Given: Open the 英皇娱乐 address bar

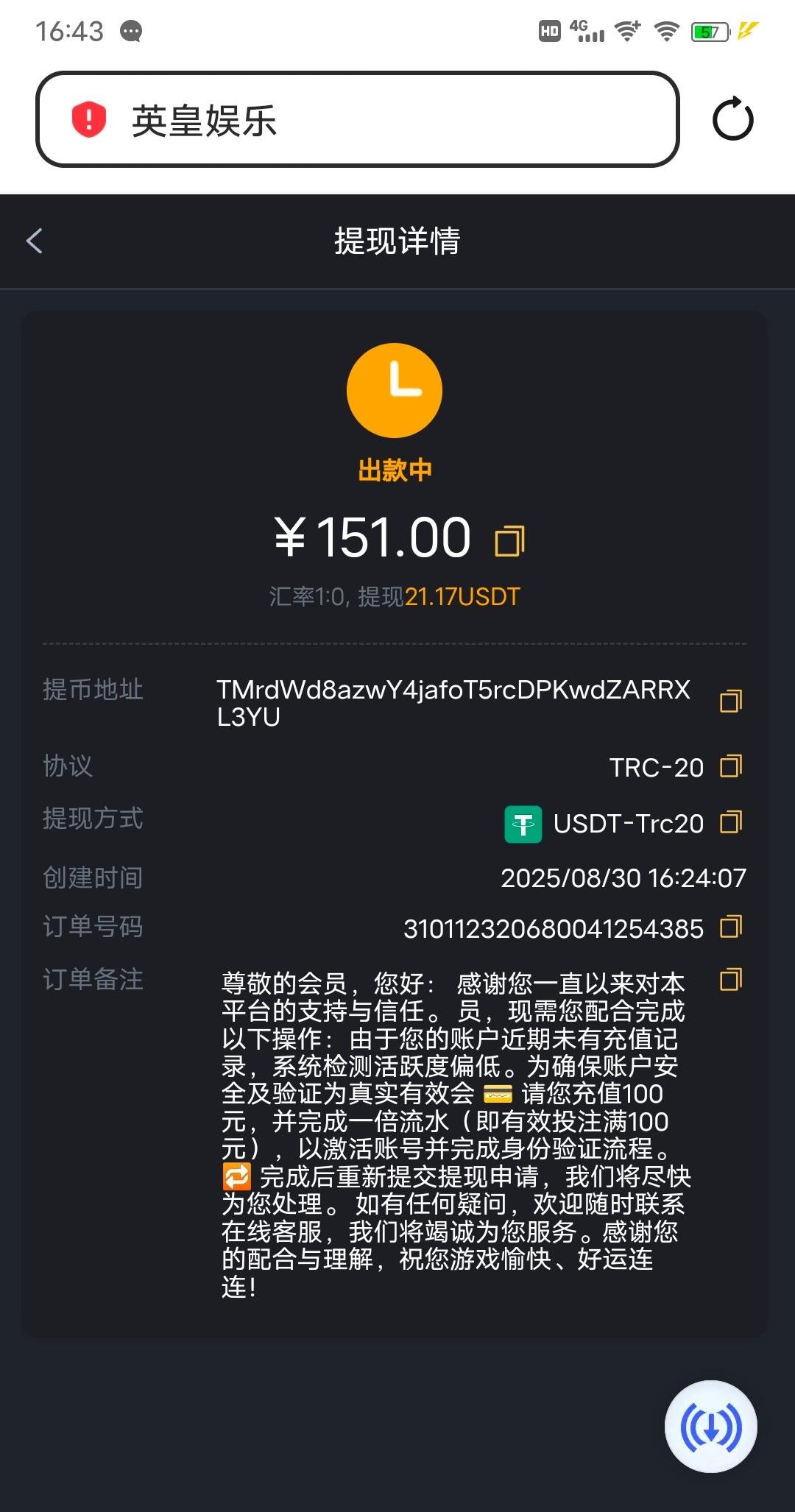Looking at the screenshot, I should pyautogui.click(x=357, y=119).
